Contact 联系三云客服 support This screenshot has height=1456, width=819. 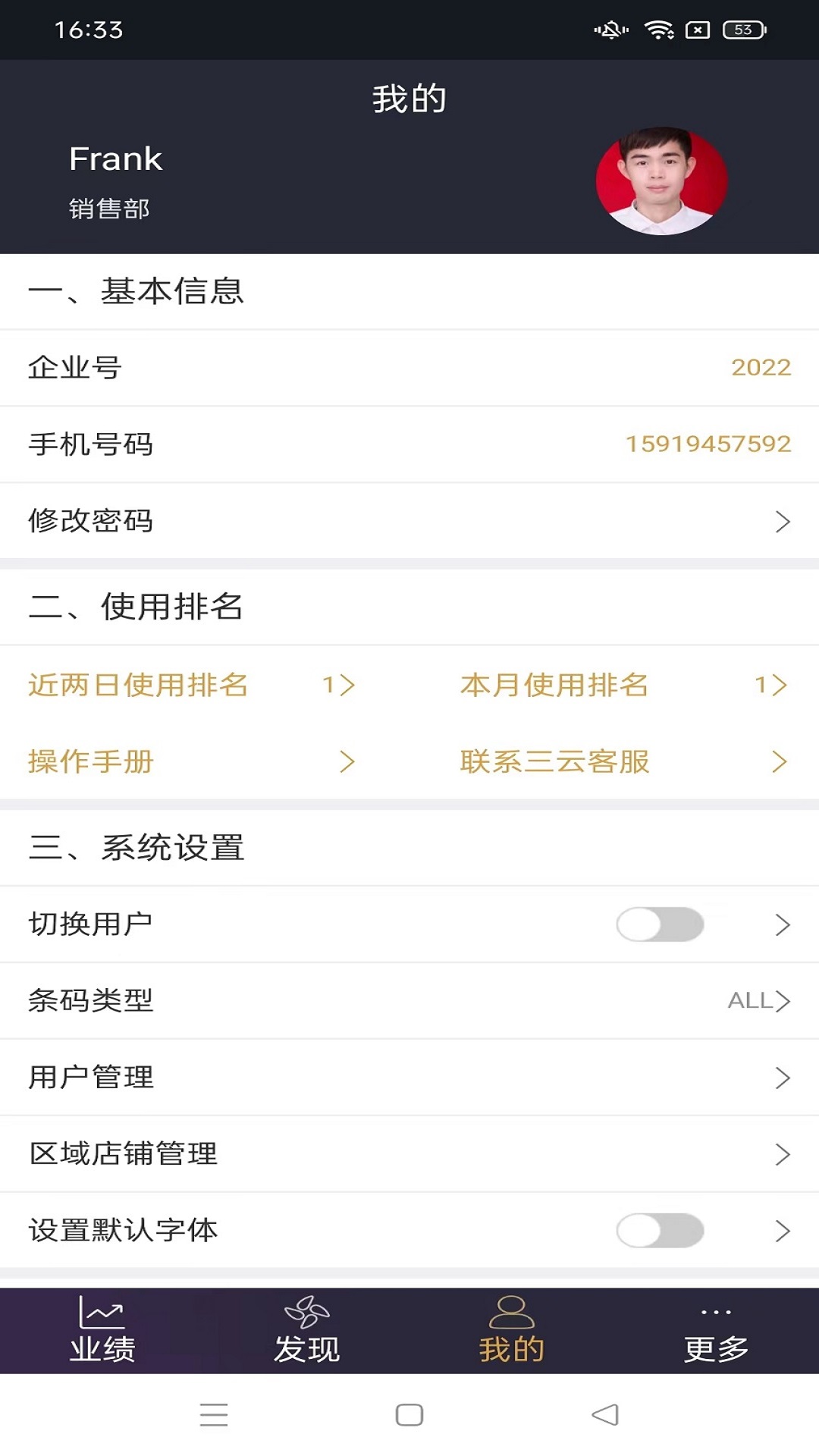(623, 761)
